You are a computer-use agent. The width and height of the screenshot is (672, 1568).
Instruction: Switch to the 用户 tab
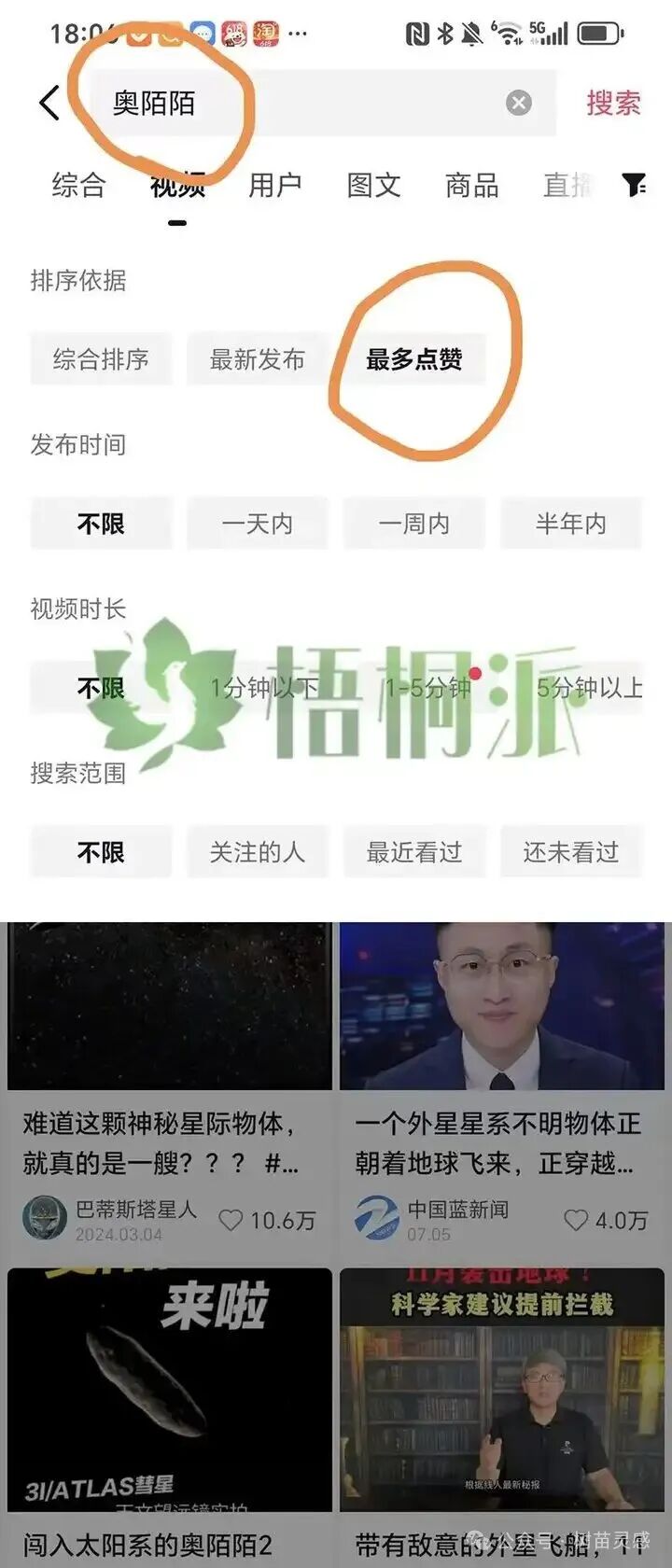275,185
